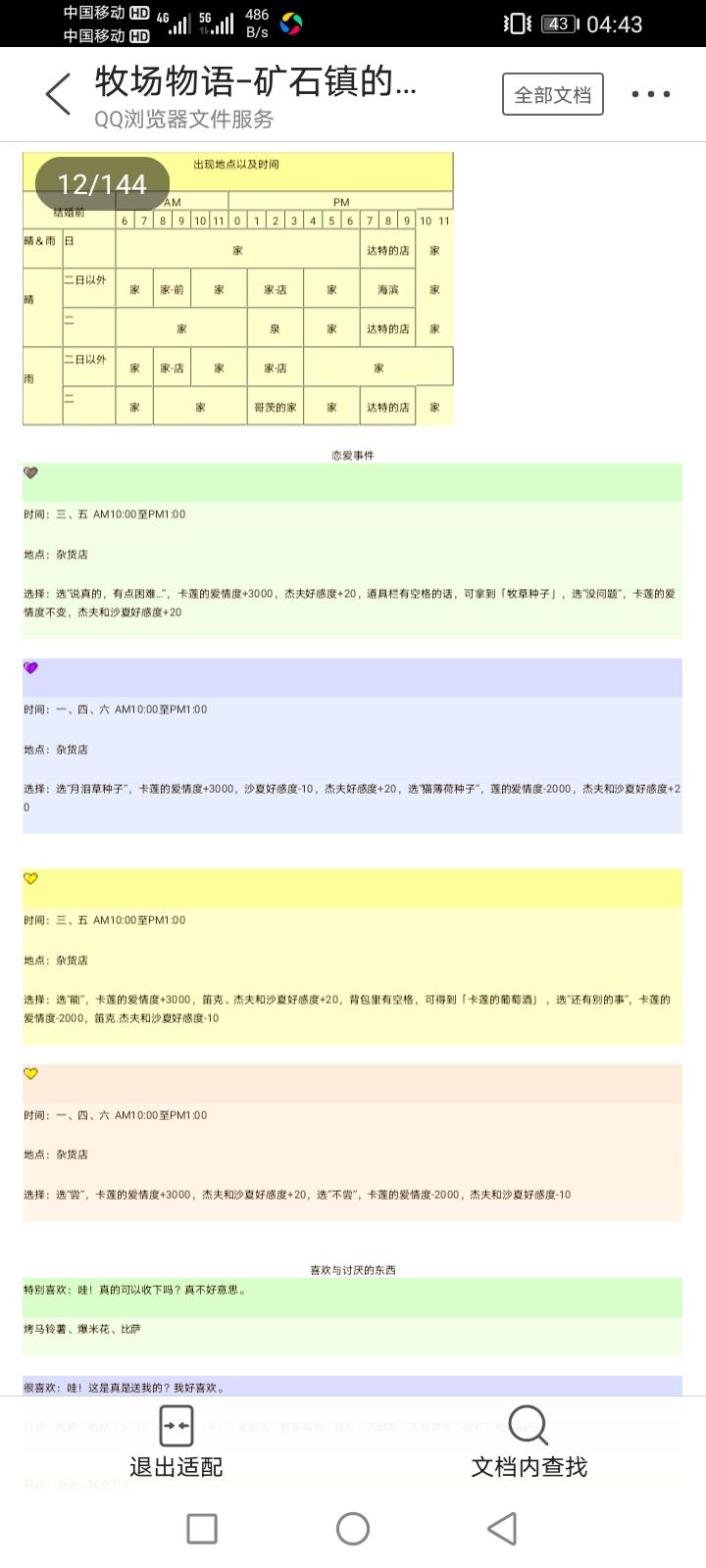
Task: Tap the system home button
Action: (x=353, y=1528)
